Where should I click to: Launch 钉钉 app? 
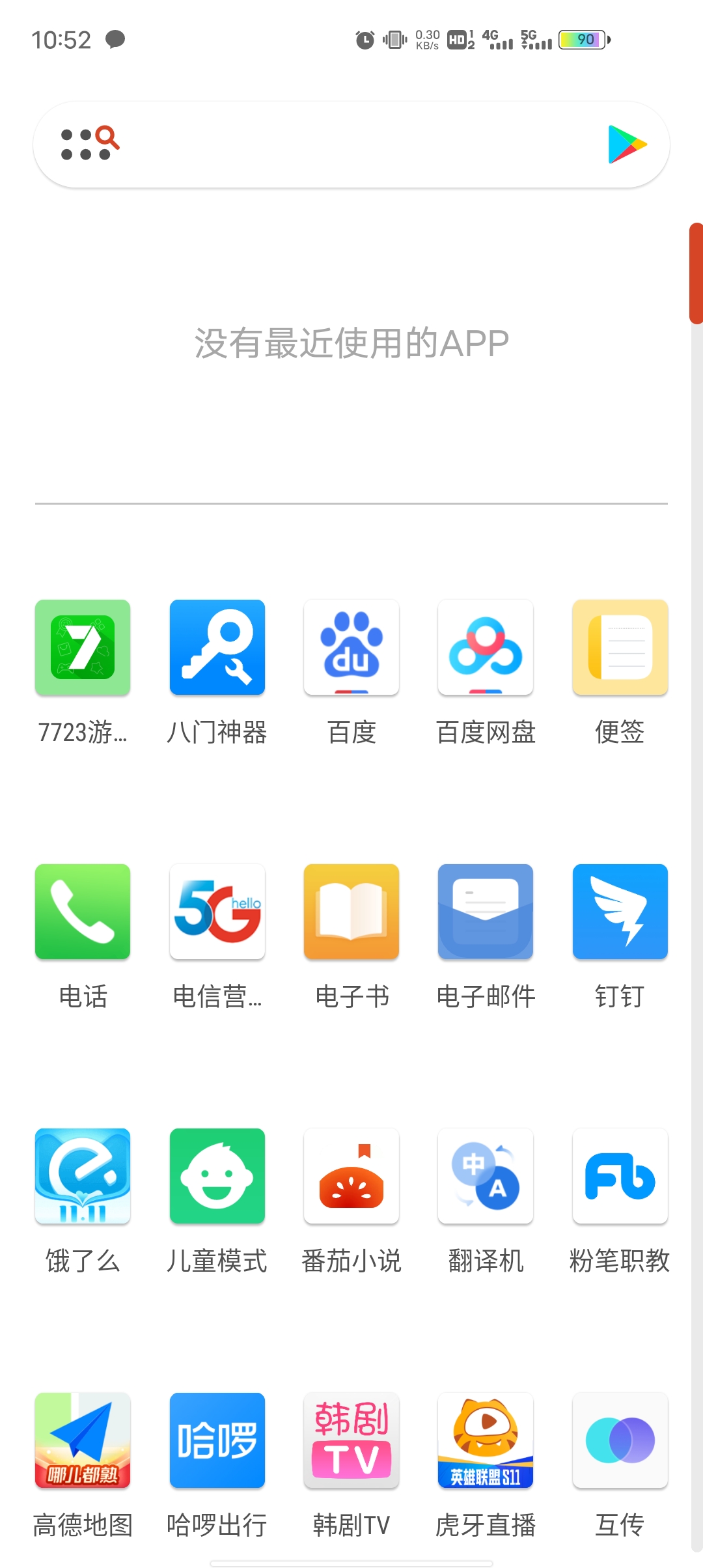[620, 912]
